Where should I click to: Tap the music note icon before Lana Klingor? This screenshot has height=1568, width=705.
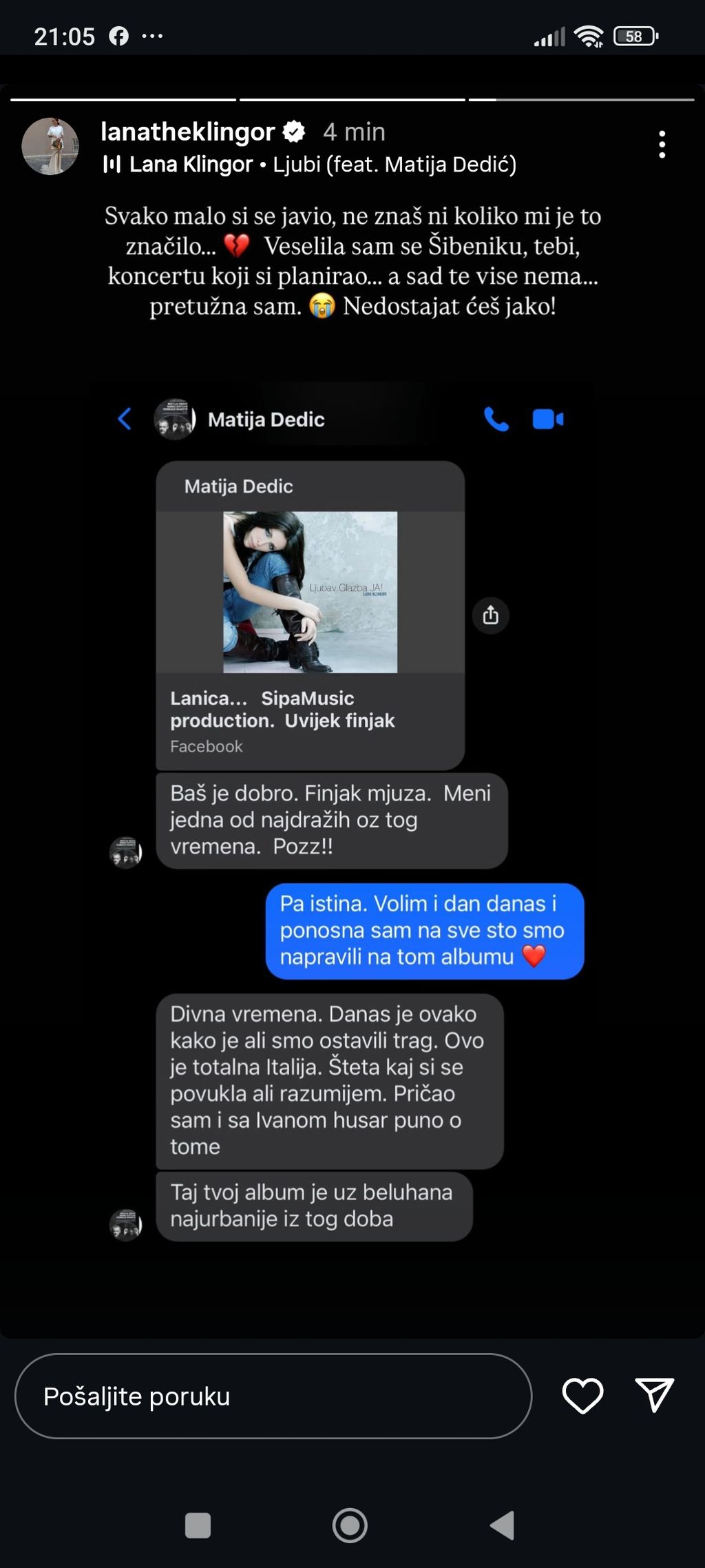pos(112,165)
